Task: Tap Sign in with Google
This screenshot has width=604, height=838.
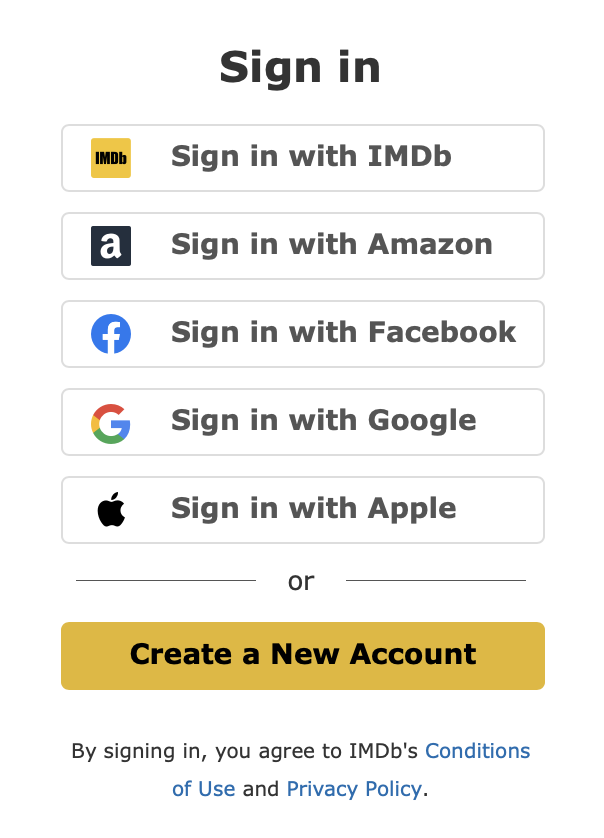Action: pyautogui.click(x=302, y=422)
